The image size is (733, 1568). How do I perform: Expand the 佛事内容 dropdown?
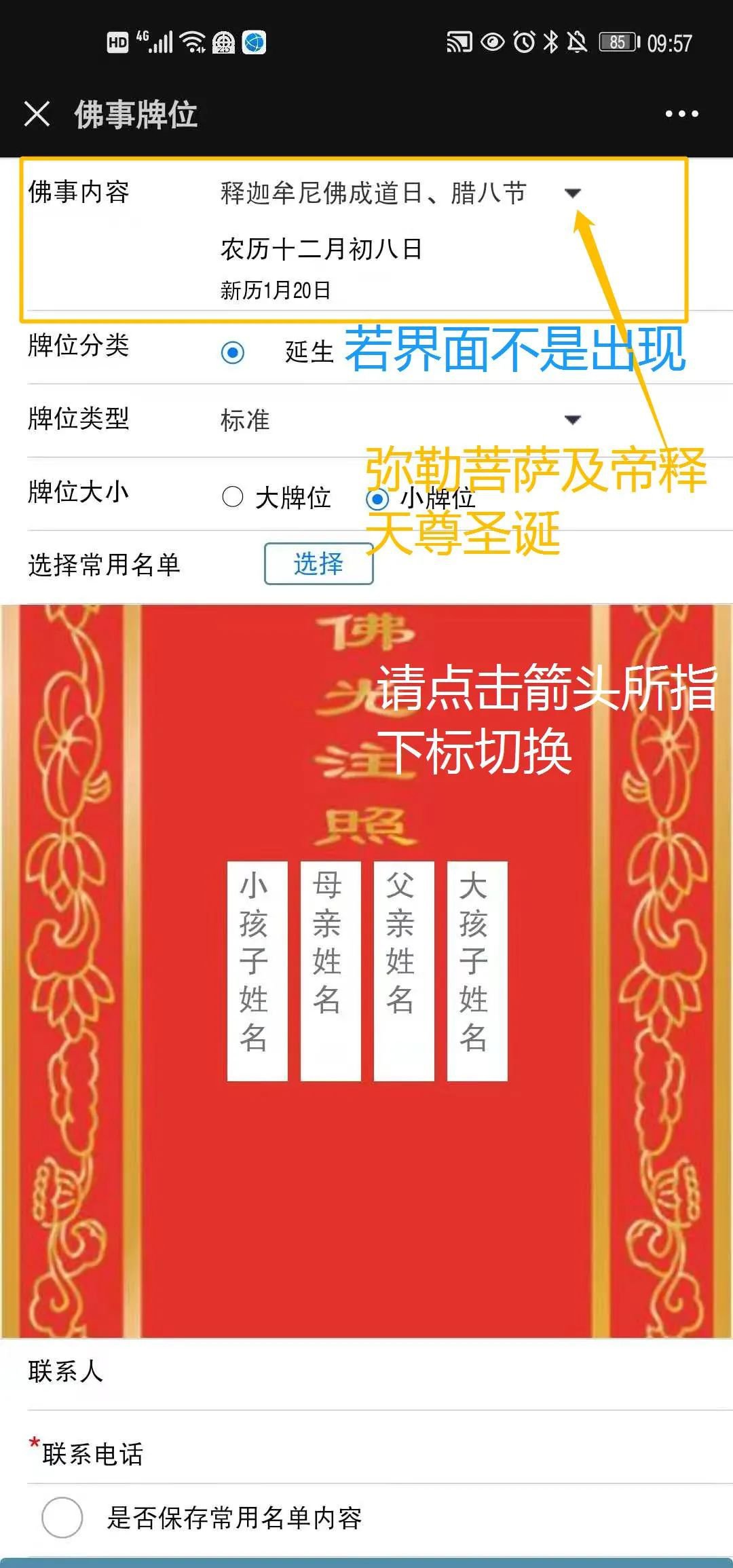[572, 193]
